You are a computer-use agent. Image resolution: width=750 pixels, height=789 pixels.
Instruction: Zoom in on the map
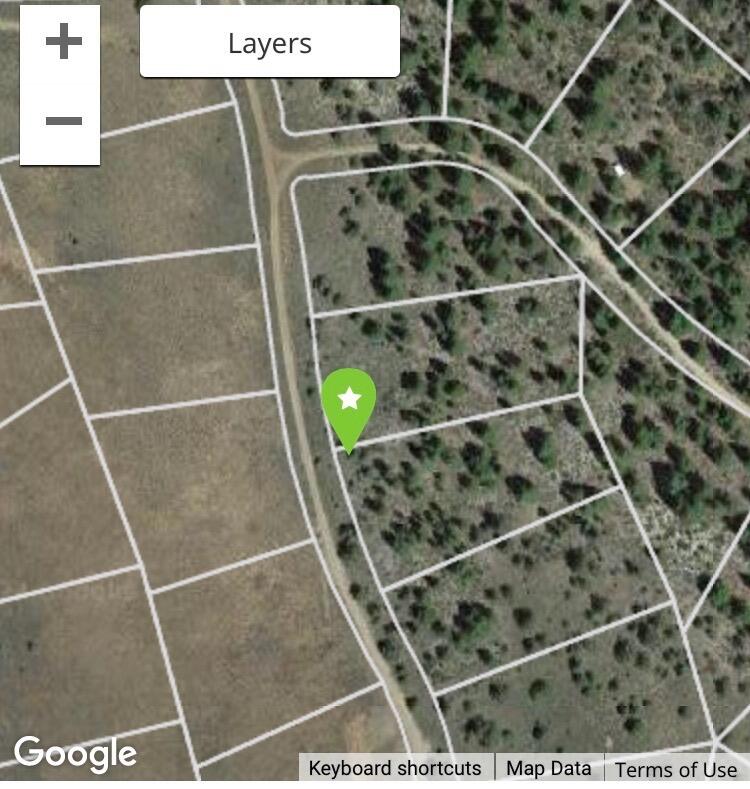62,43
